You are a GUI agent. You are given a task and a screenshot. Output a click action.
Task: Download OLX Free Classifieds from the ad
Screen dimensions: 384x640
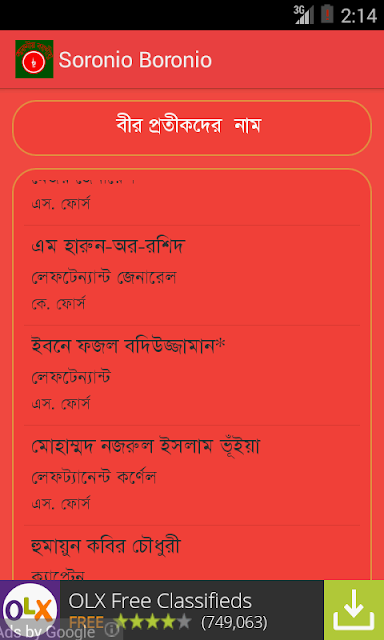click(354, 610)
